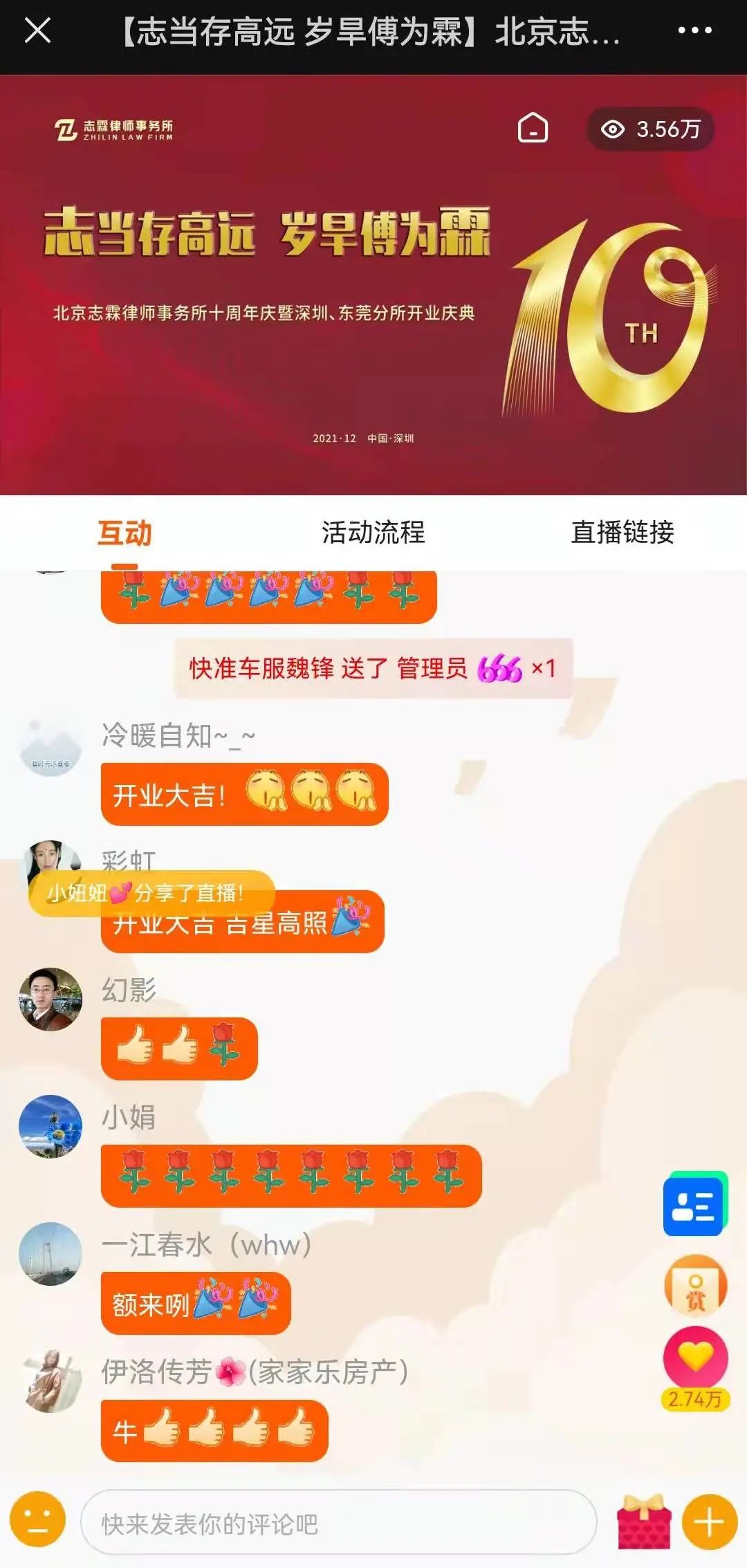The width and height of the screenshot is (747, 1568).
Task: Open the three-dot overflow menu
Action: click(x=694, y=31)
